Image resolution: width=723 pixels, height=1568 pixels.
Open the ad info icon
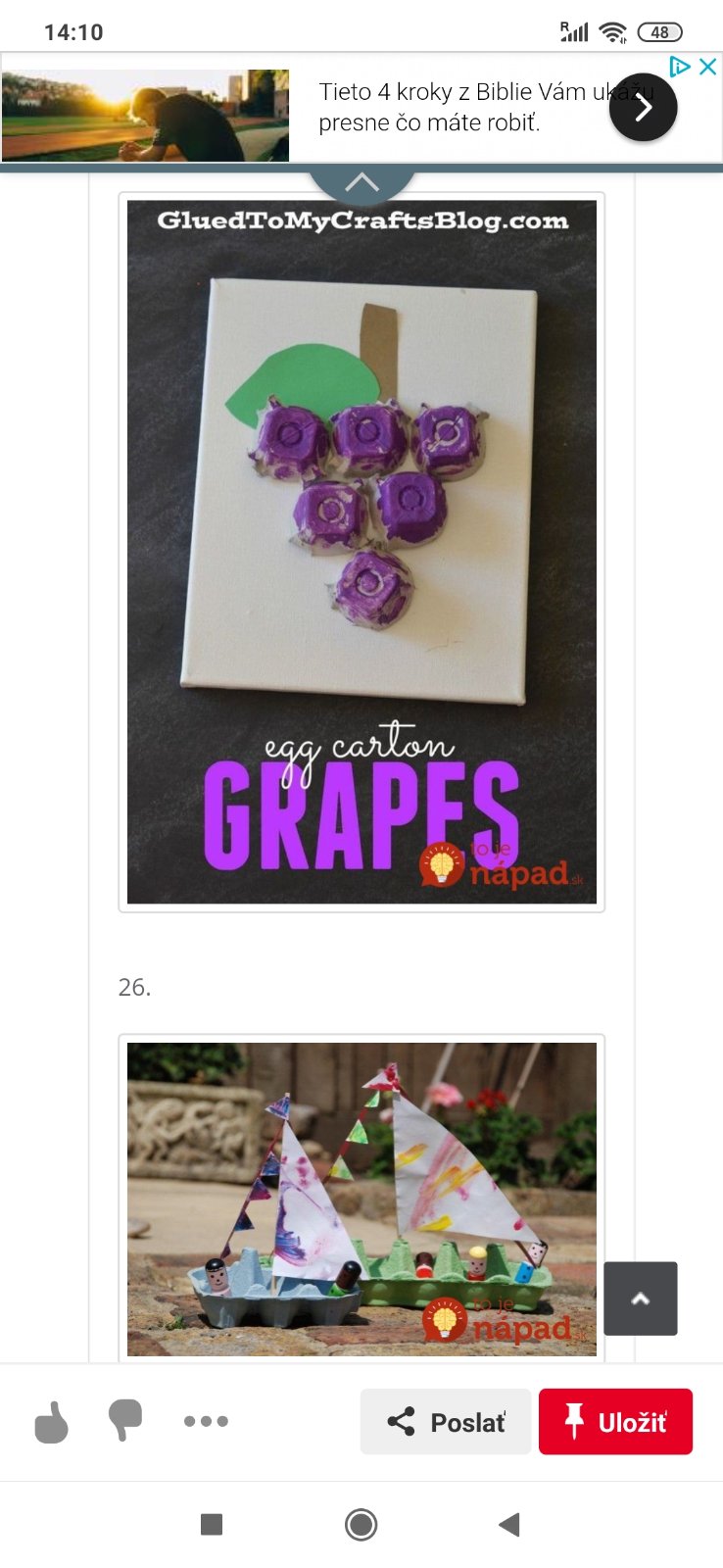679,67
